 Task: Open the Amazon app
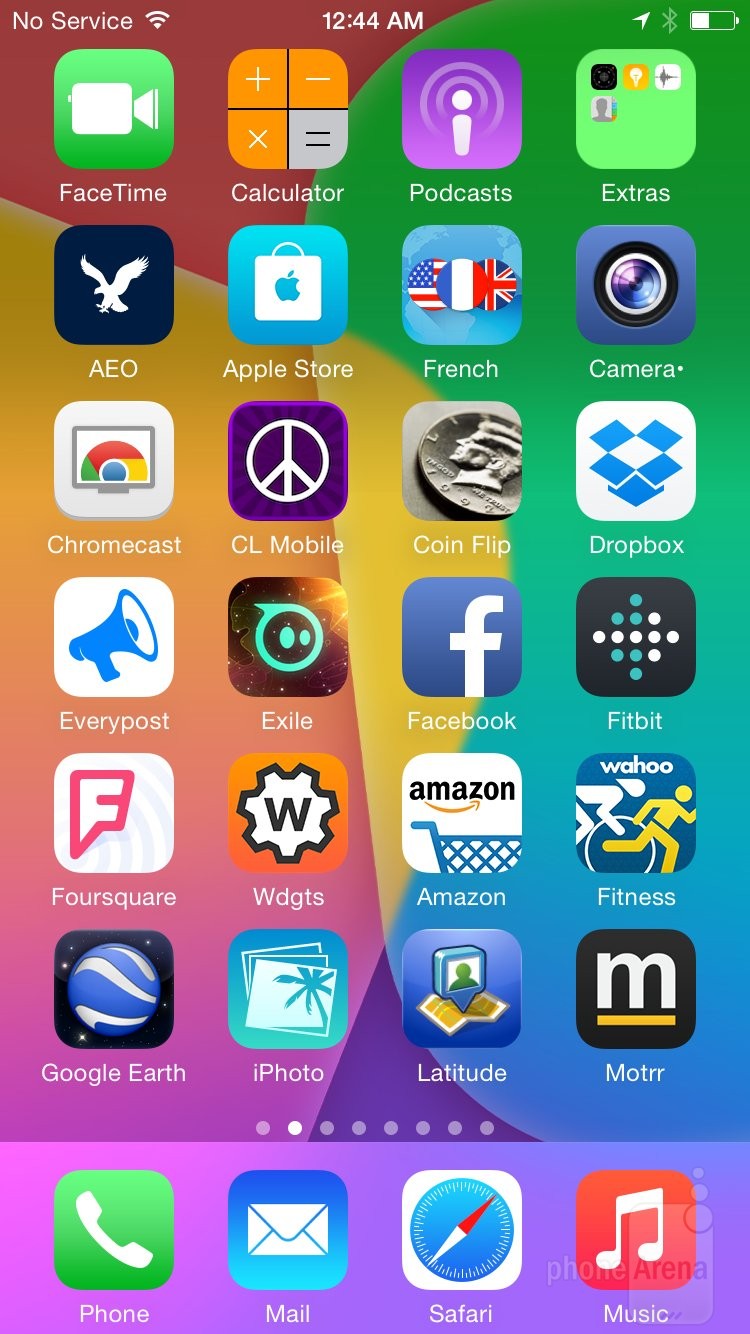[x=461, y=813]
